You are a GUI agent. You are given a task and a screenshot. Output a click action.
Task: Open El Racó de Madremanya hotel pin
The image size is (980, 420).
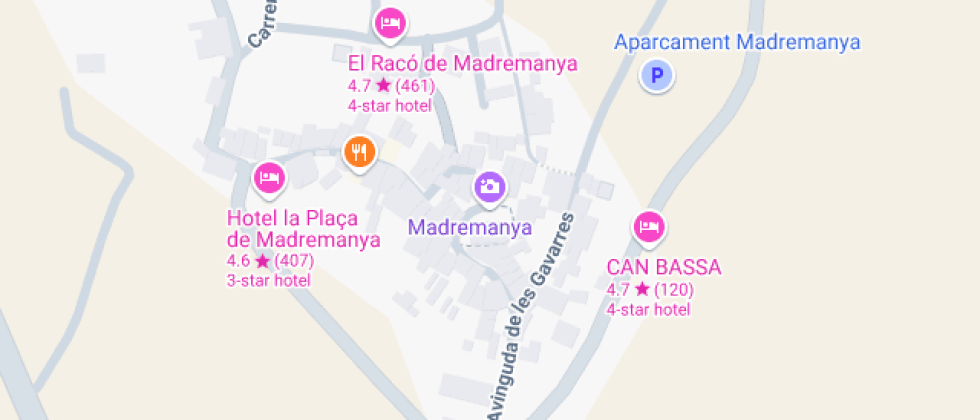[x=389, y=23]
